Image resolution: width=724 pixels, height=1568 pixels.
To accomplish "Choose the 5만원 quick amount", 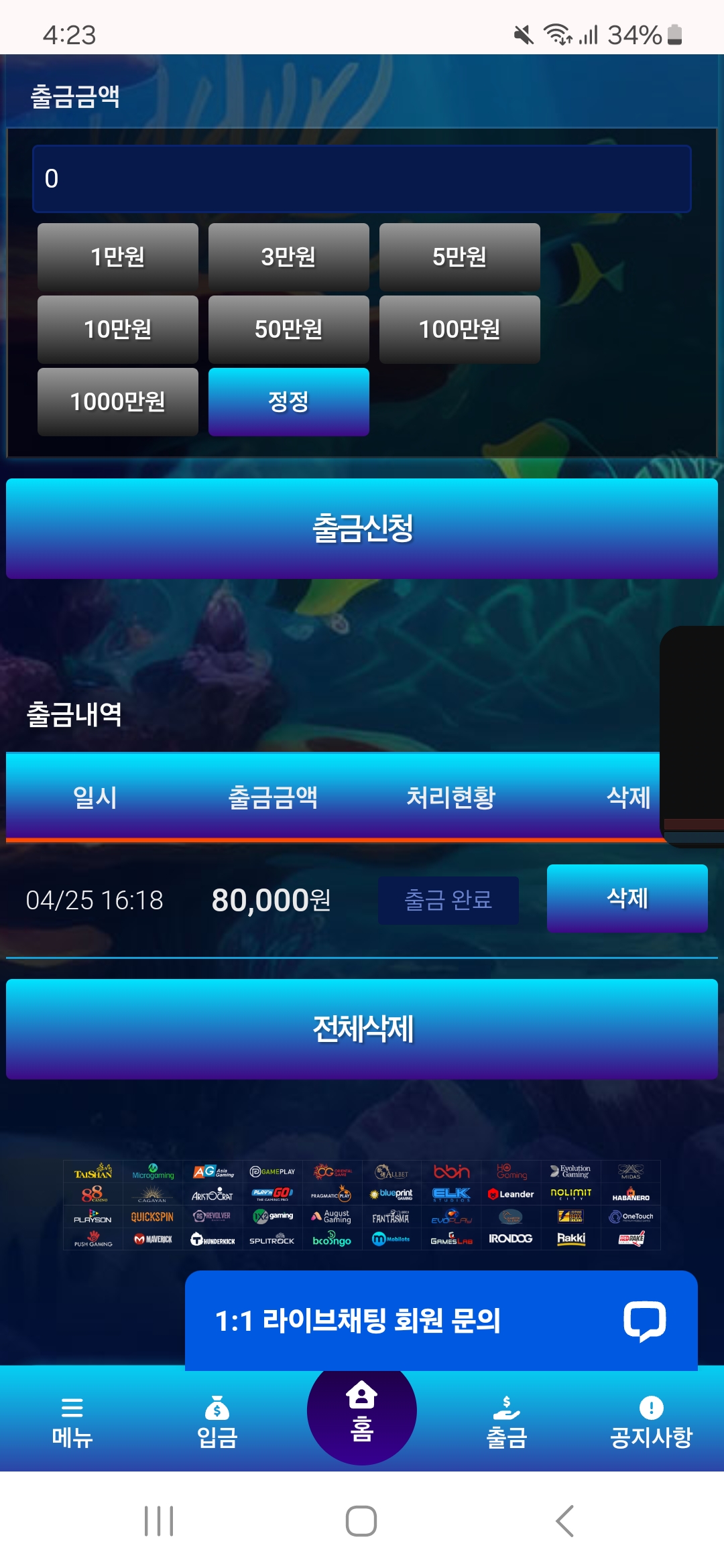I will [460, 257].
